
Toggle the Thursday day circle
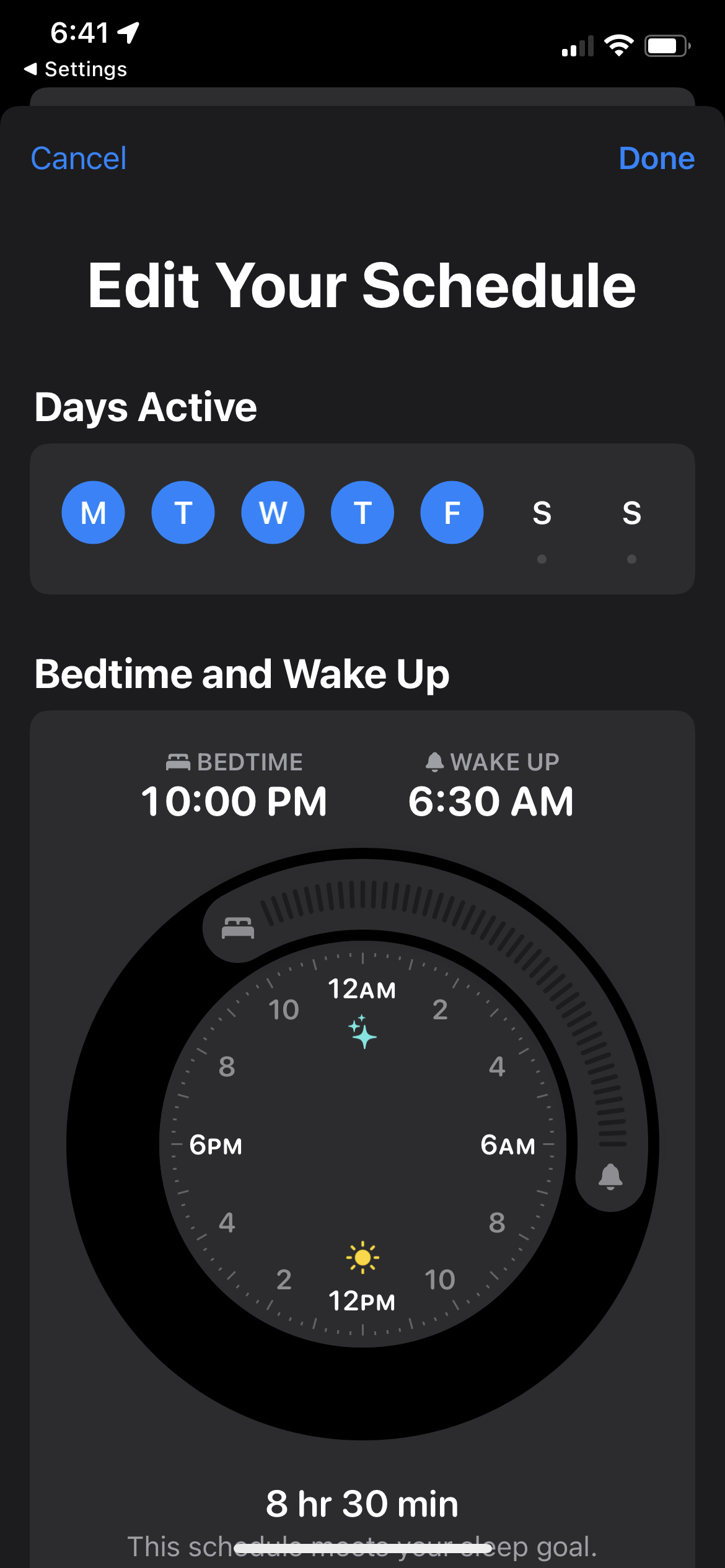tap(362, 513)
